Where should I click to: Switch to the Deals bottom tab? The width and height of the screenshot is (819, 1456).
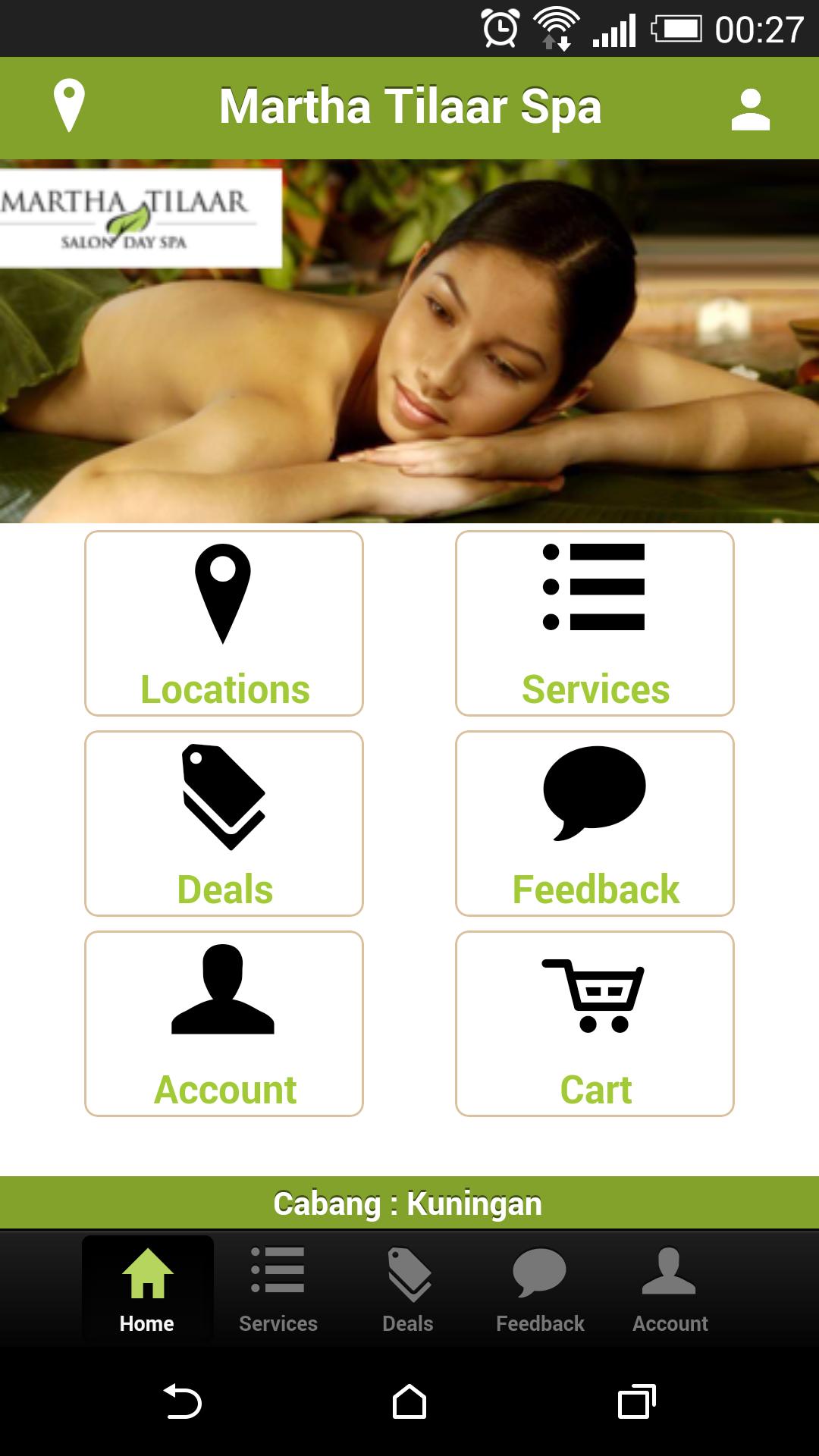[x=409, y=1289]
